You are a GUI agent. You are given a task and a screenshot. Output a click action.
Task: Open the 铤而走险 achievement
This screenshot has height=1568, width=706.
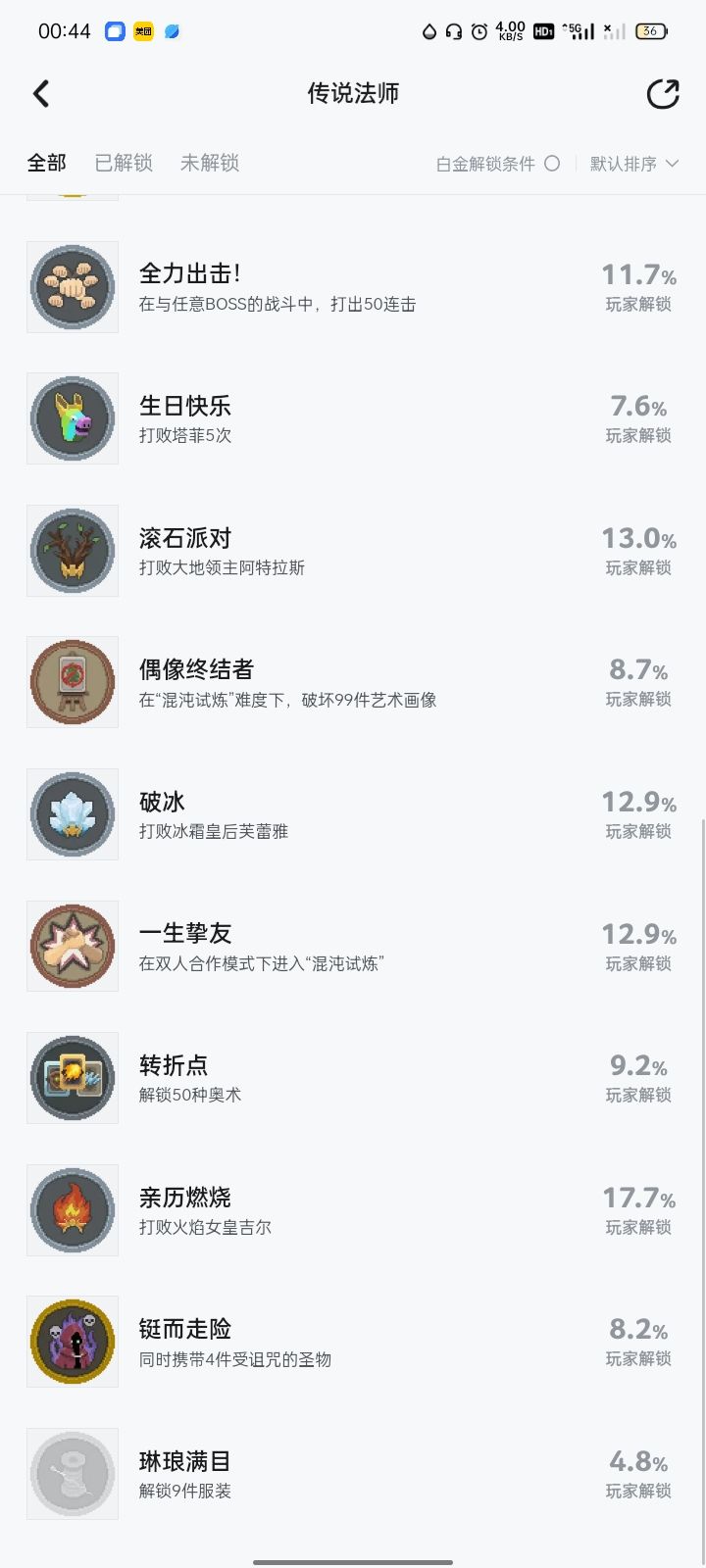pos(353,1342)
